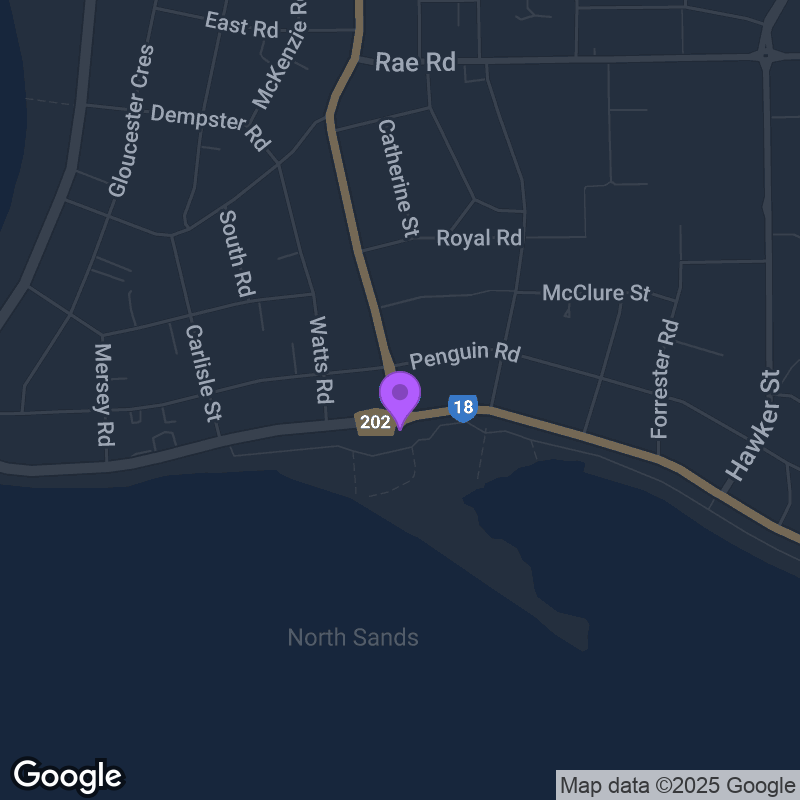Tap the purple location pin marker
The image size is (800, 800).
pyautogui.click(x=400, y=397)
